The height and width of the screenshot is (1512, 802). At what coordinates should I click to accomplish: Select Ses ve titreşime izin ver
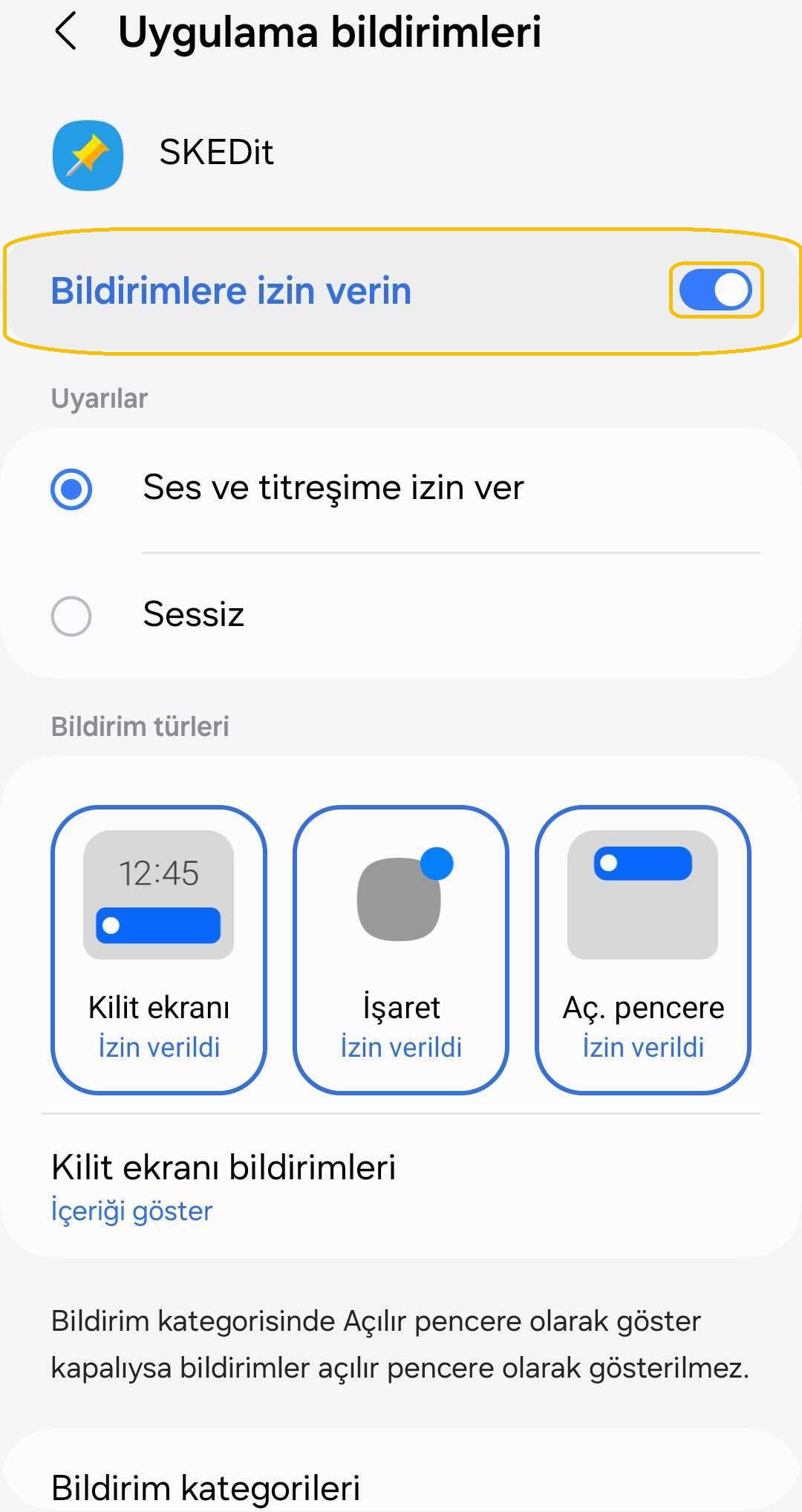point(71,489)
